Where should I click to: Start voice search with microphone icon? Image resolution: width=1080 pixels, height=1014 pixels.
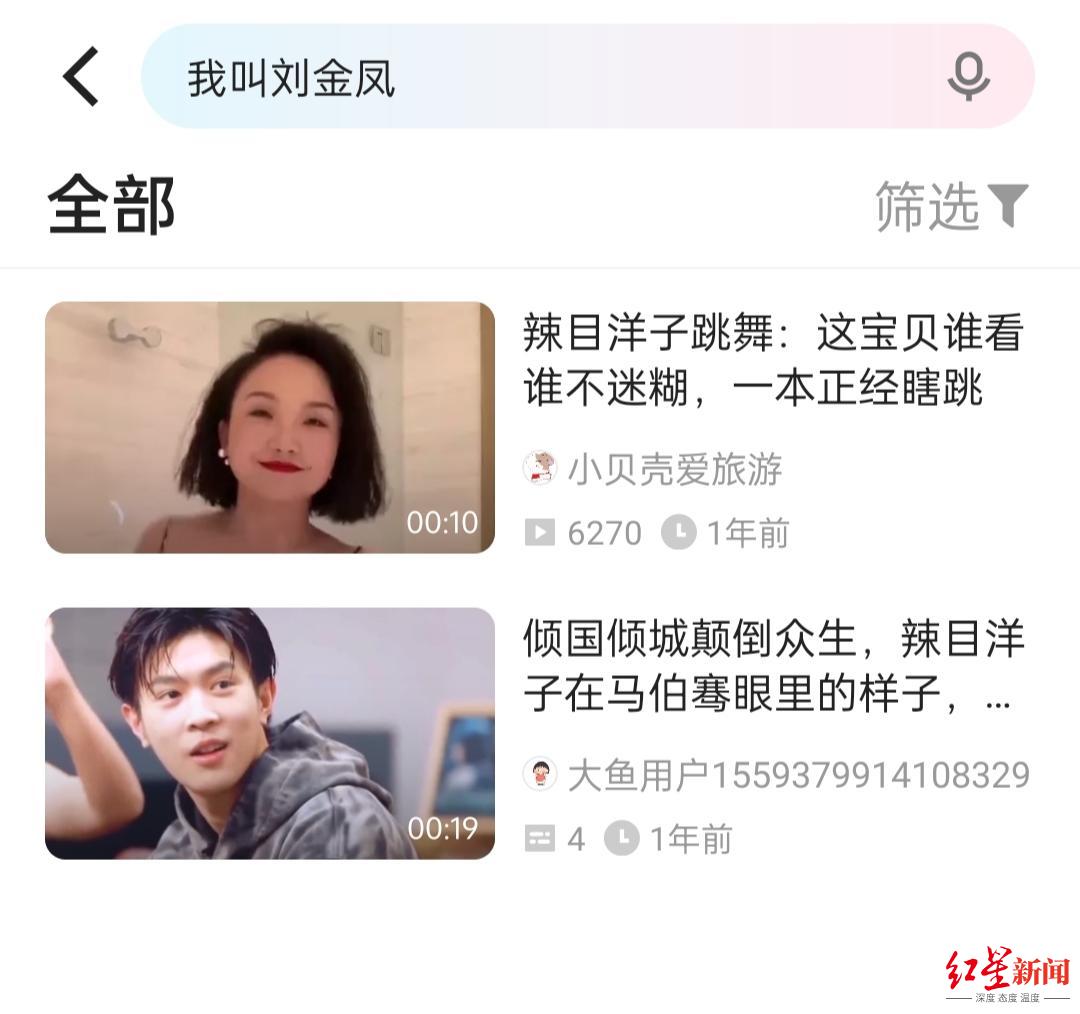(x=968, y=77)
